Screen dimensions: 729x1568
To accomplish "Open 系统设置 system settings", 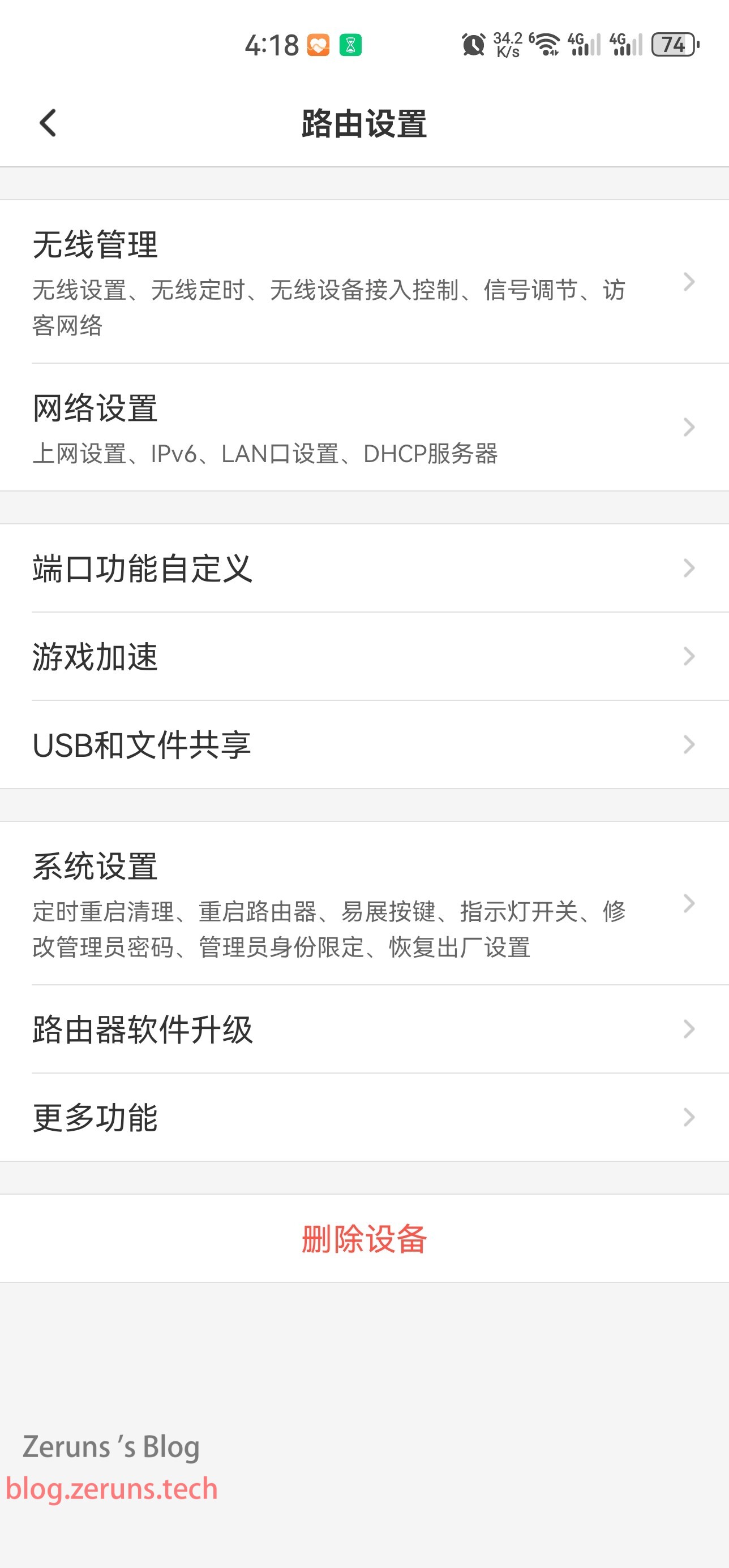I will [x=364, y=903].
